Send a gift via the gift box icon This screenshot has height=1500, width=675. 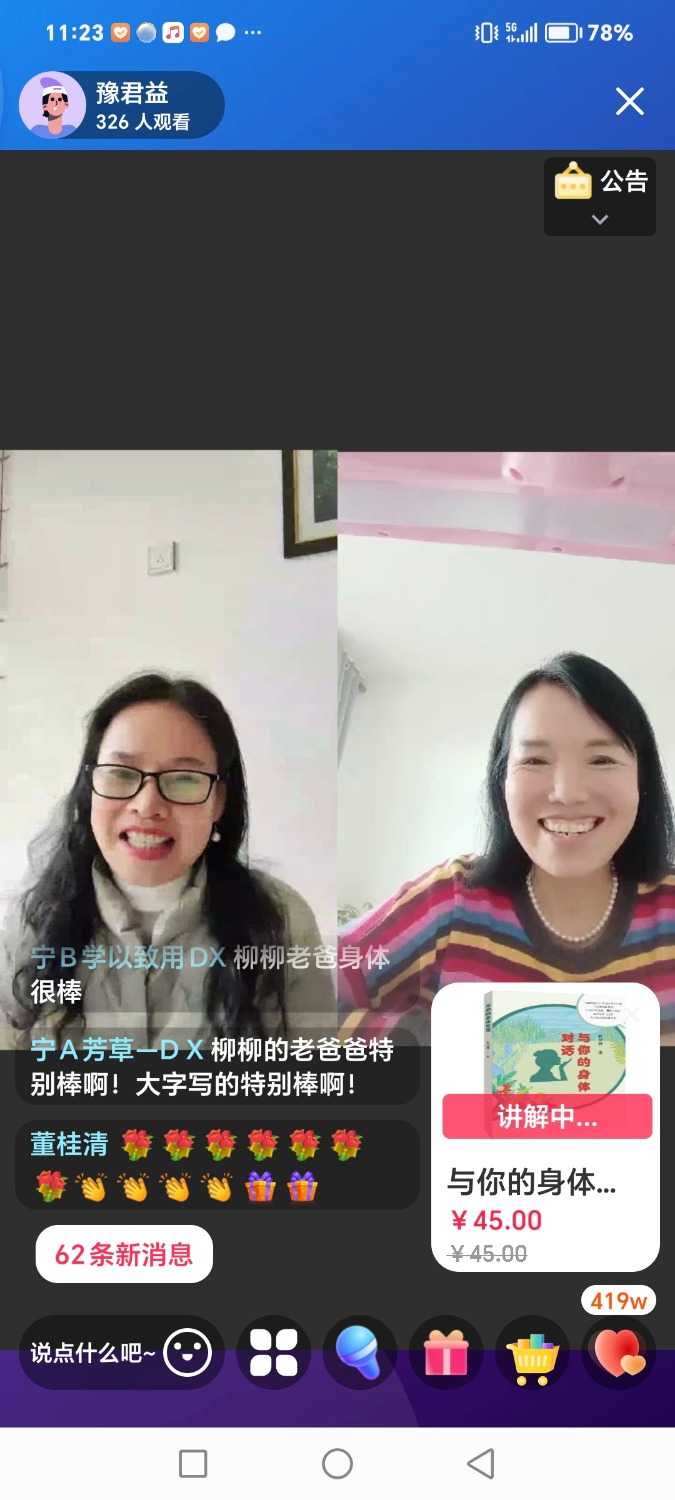point(446,1354)
